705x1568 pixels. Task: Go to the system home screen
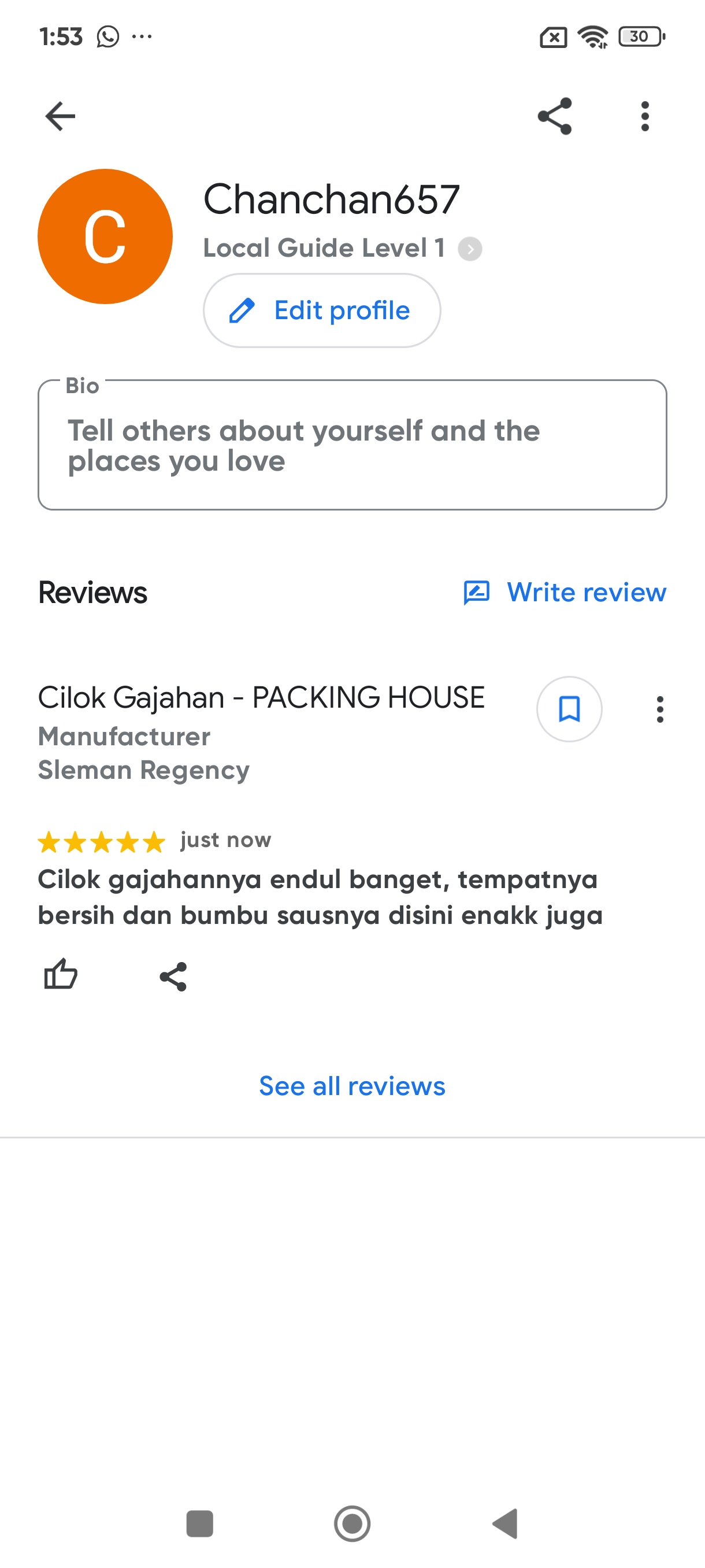click(352, 1523)
